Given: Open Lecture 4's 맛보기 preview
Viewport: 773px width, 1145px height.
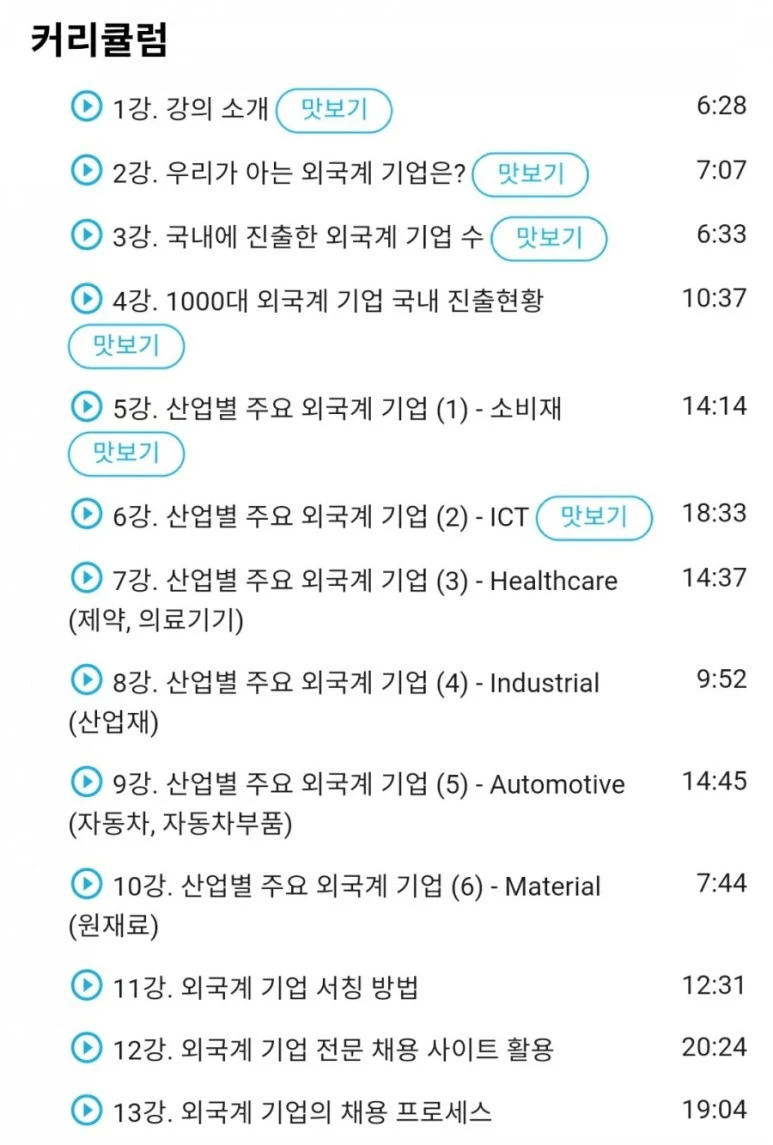Looking at the screenshot, I should 125,346.
